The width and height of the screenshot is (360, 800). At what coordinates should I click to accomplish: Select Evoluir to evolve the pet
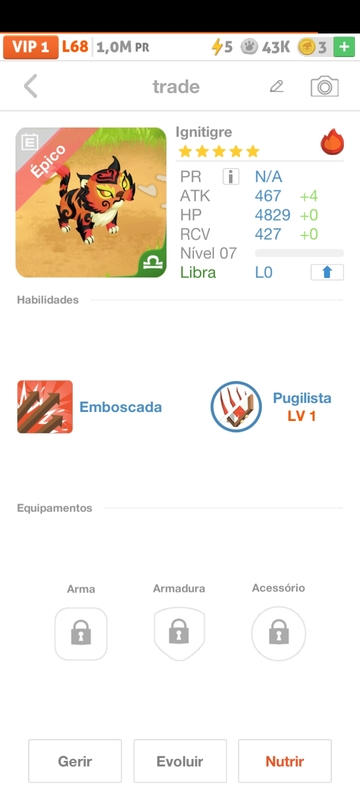point(180,761)
